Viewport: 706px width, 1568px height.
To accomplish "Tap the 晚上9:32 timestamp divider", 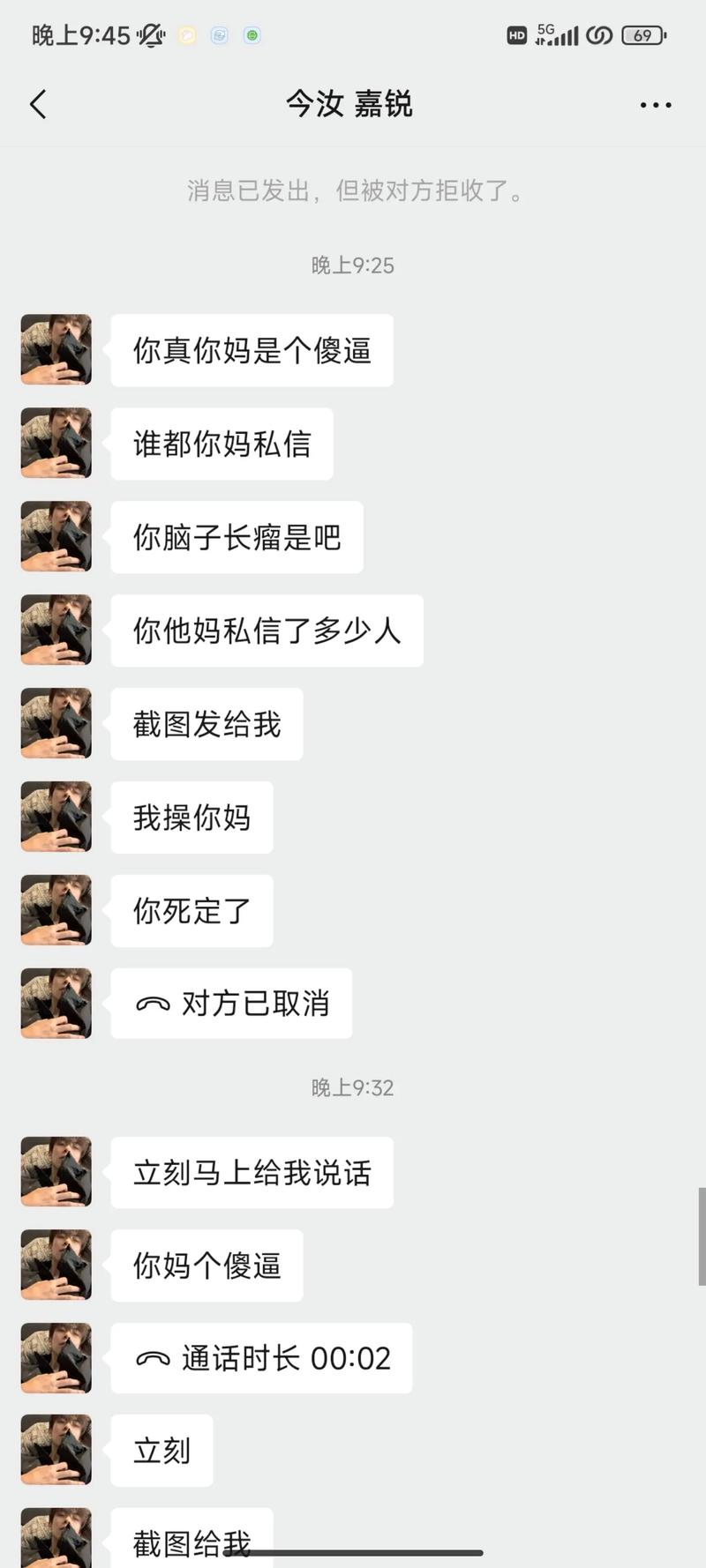I will [x=353, y=1087].
